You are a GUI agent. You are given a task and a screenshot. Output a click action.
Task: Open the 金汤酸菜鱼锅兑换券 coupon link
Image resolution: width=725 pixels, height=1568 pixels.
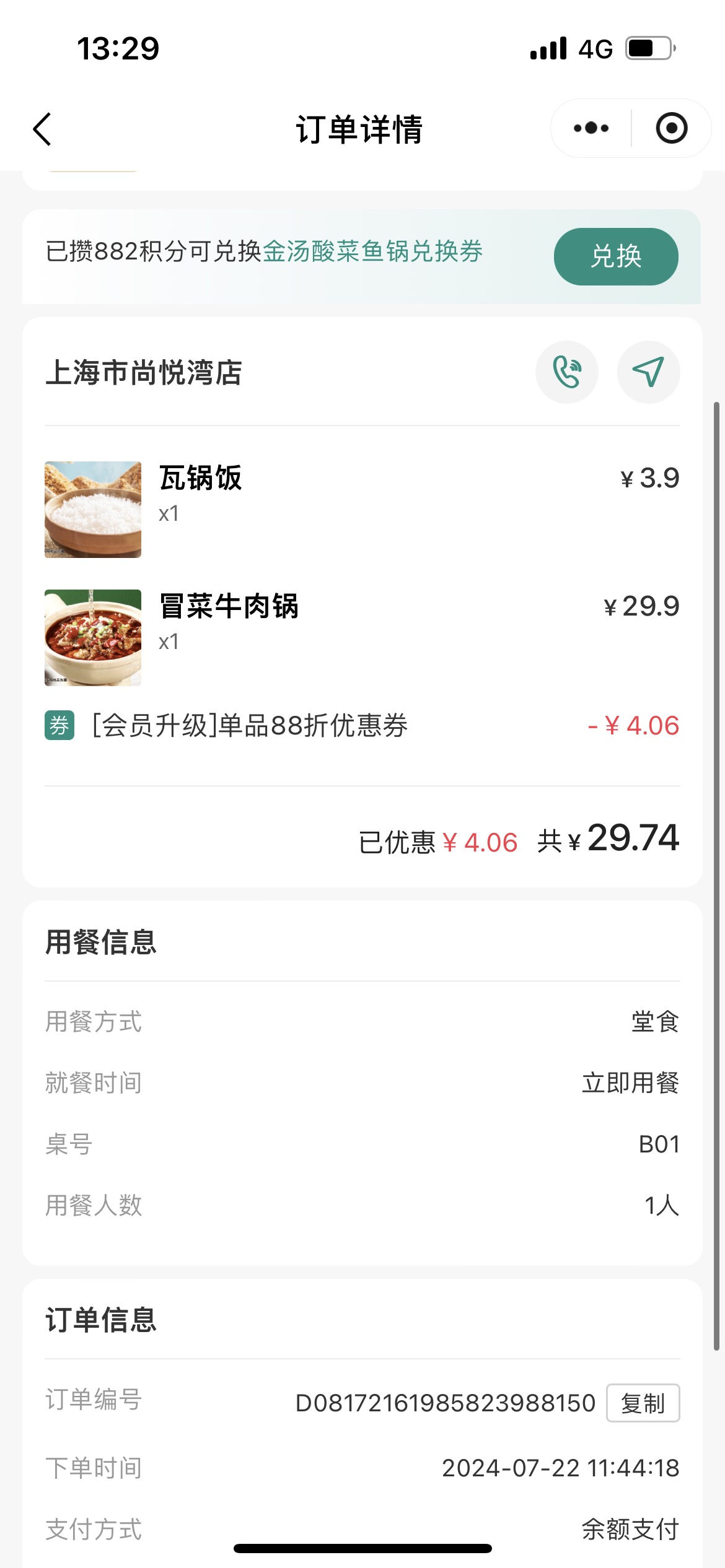pyautogui.click(x=372, y=251)
